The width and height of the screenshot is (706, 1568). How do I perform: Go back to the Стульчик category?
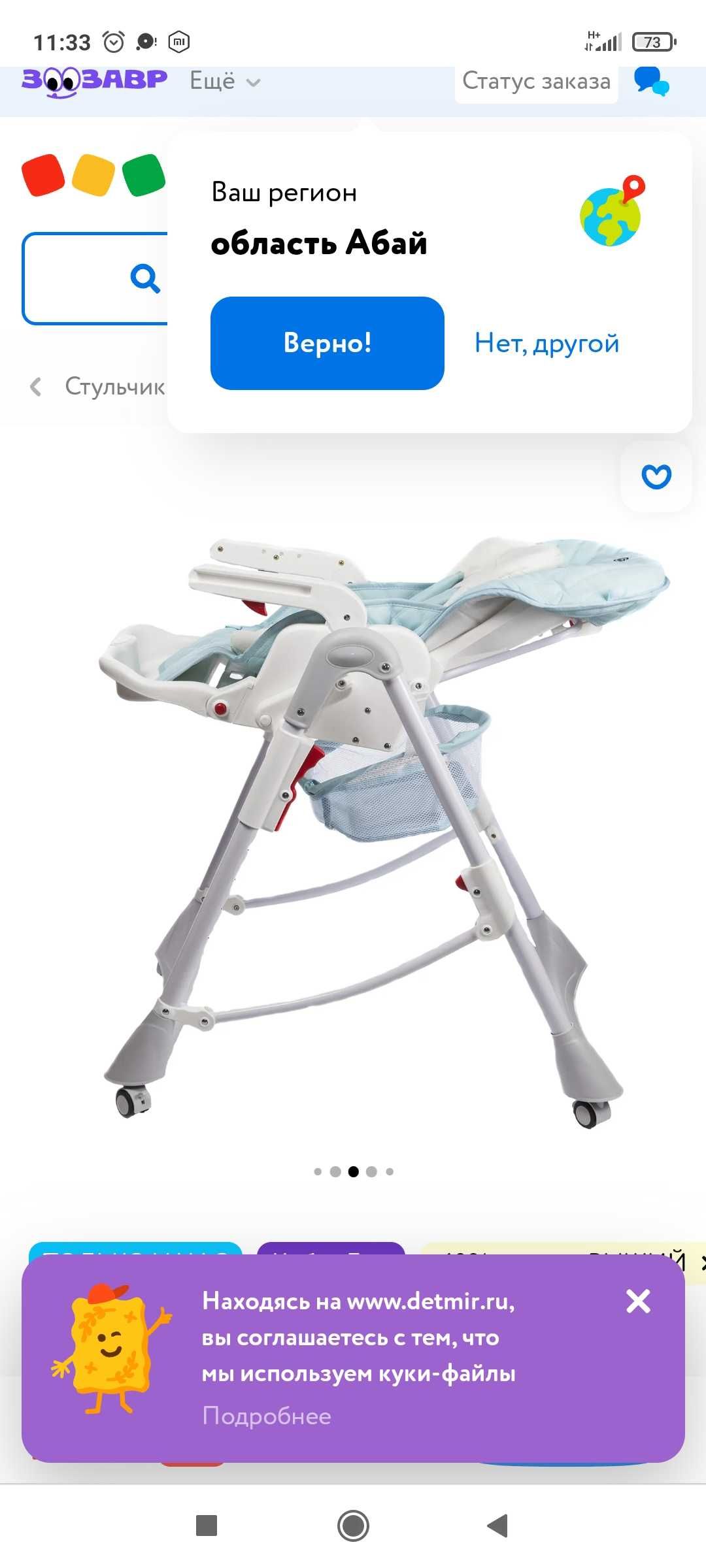(x=98, y=386)
